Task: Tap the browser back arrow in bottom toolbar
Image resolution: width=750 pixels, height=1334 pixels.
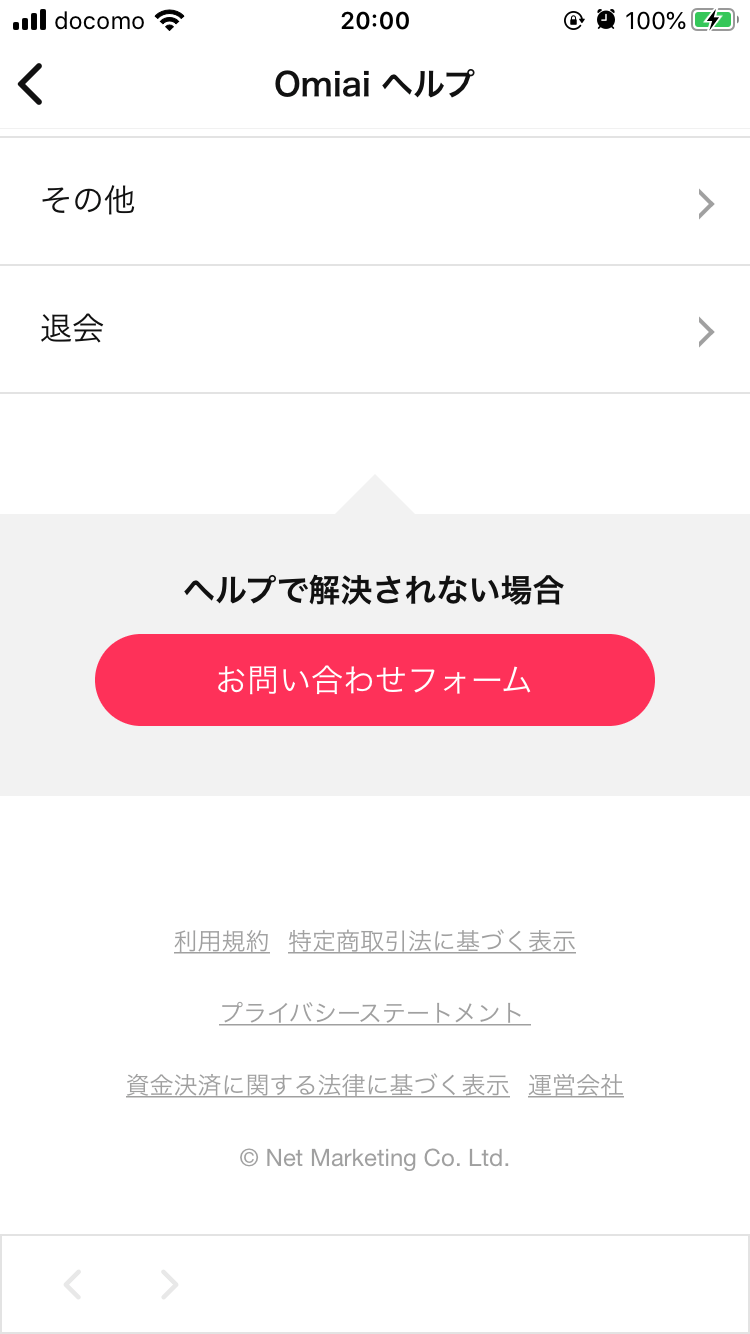Action: (x=72, y=1284)
